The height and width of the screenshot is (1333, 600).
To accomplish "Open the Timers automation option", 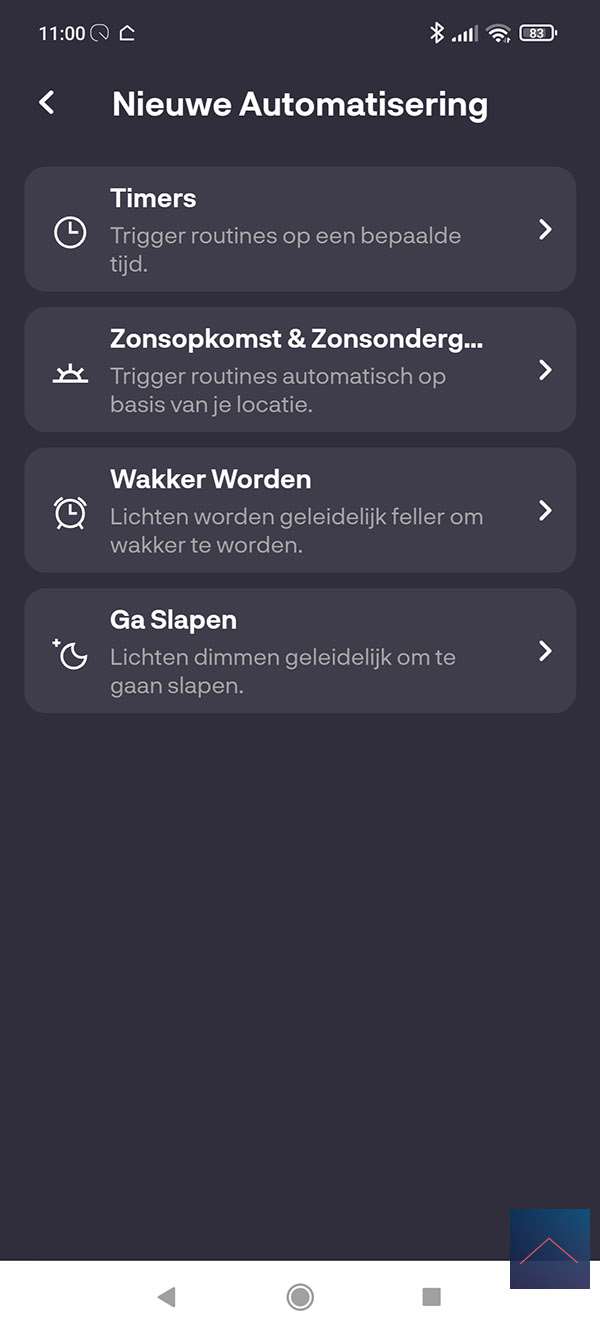I will coord(300,229).
